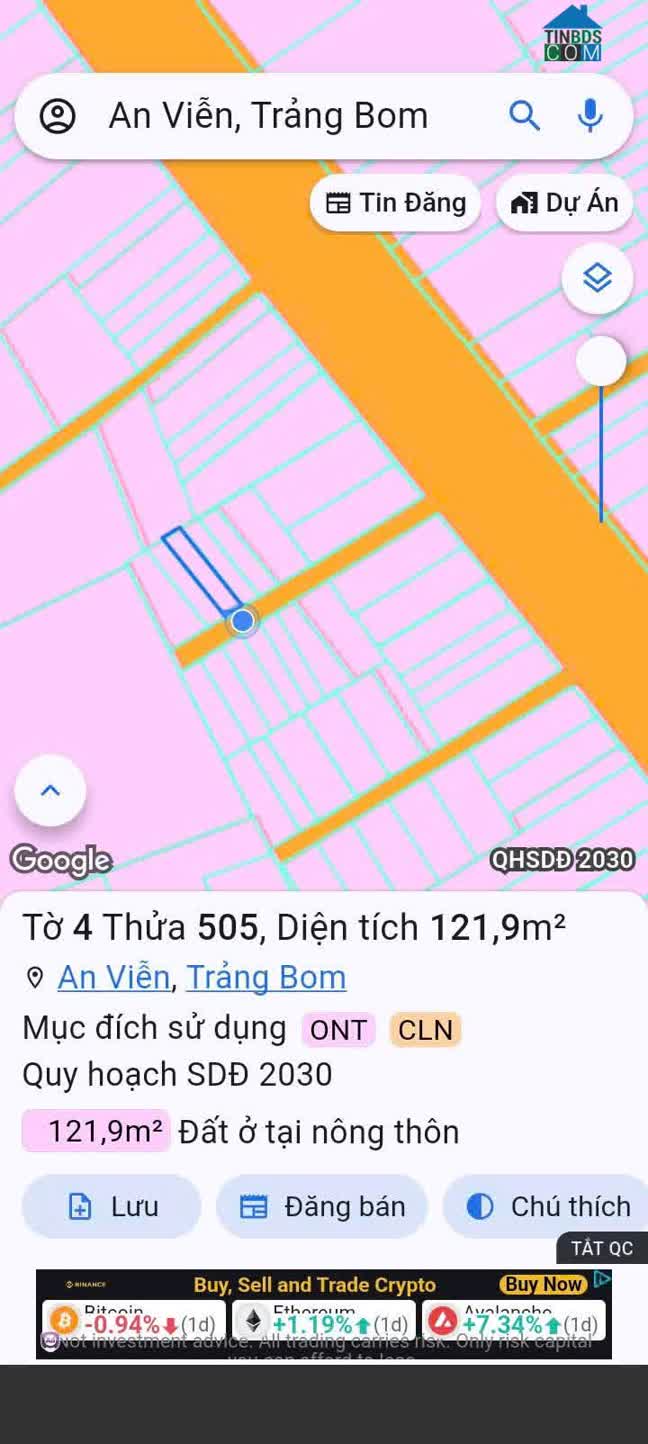This screenshot has height=1444, width=648.
Task: Tap the map opacity slider handle
Action: [601, 361]
